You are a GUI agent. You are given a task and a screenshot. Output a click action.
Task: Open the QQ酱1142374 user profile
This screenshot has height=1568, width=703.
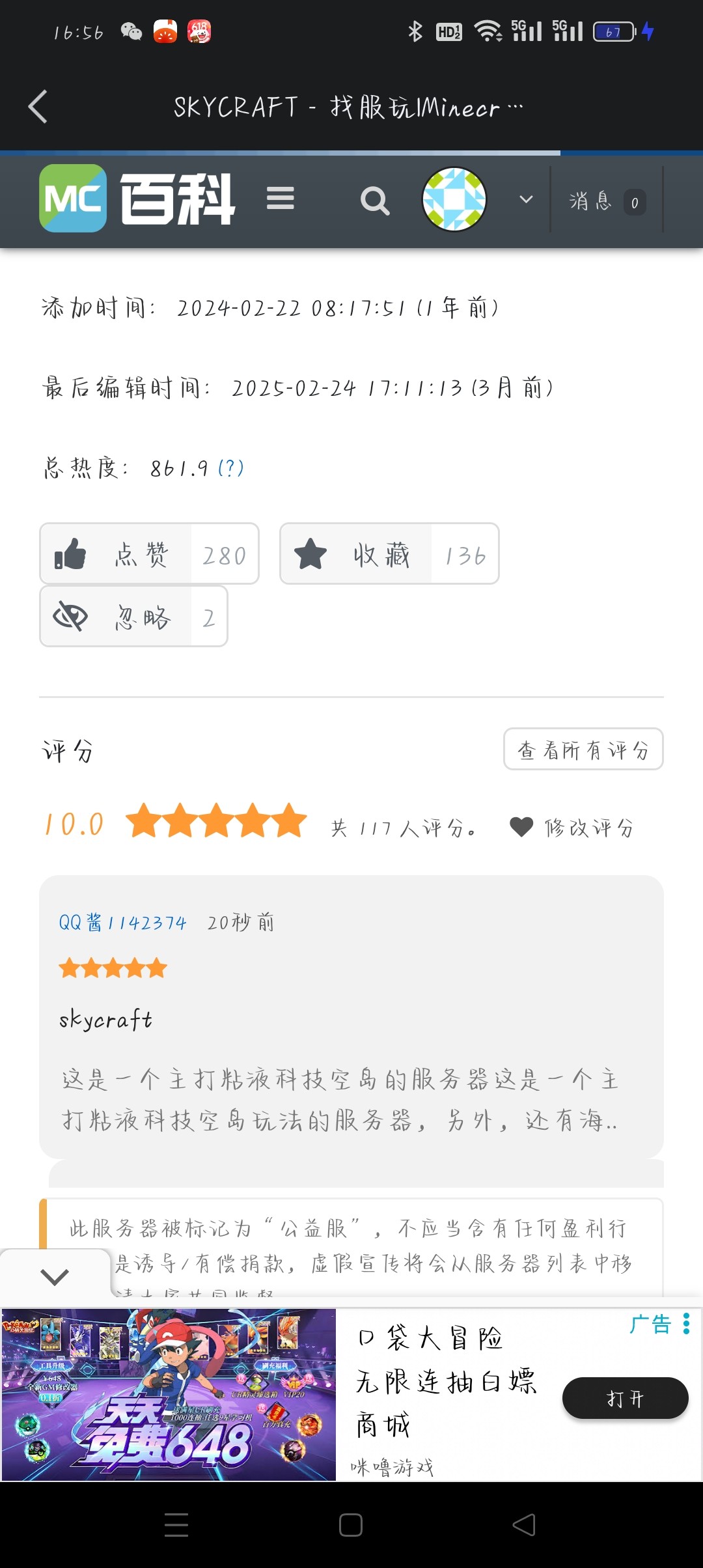[122, 922]
